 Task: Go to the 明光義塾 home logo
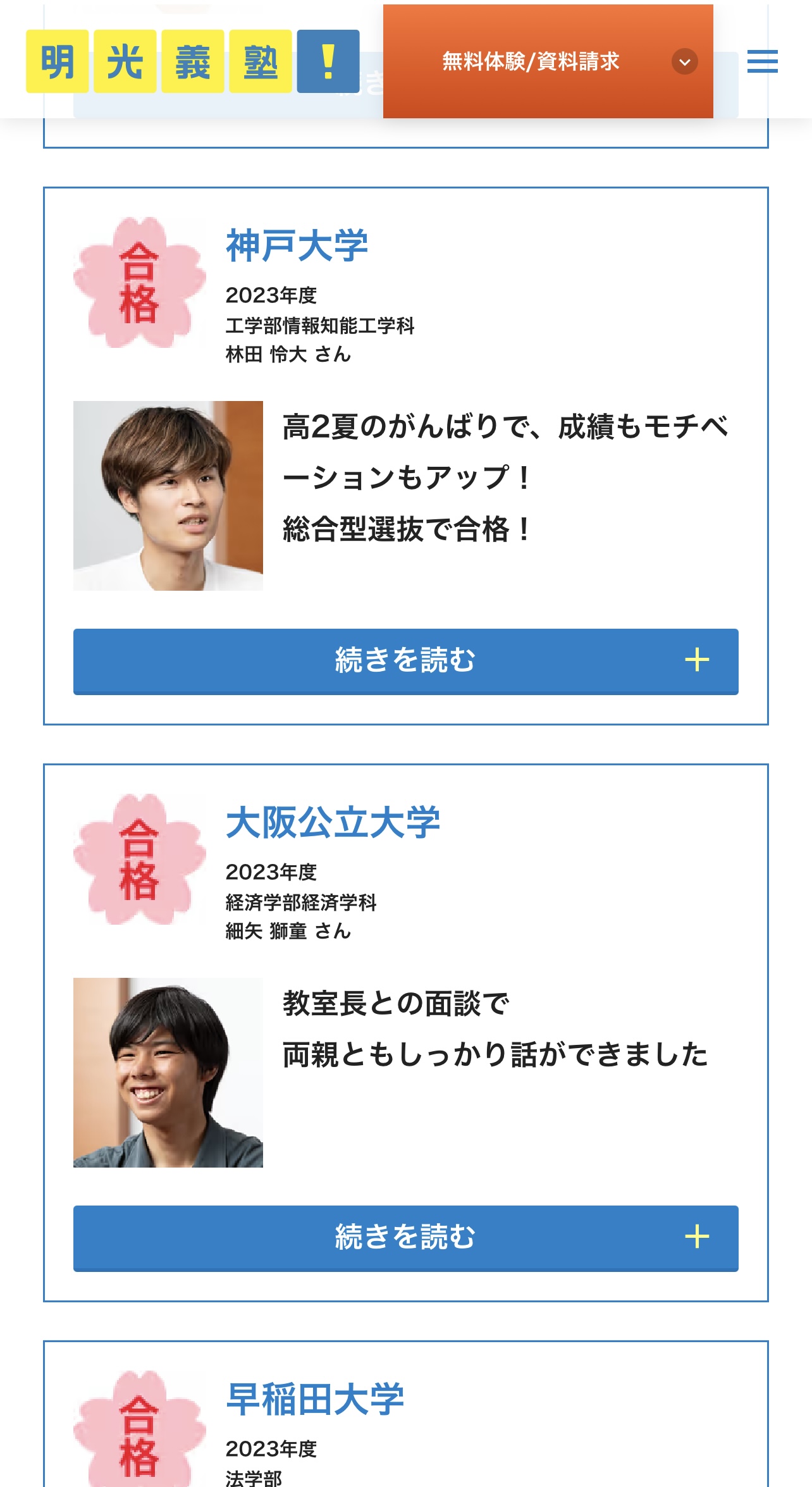[192, 61]
